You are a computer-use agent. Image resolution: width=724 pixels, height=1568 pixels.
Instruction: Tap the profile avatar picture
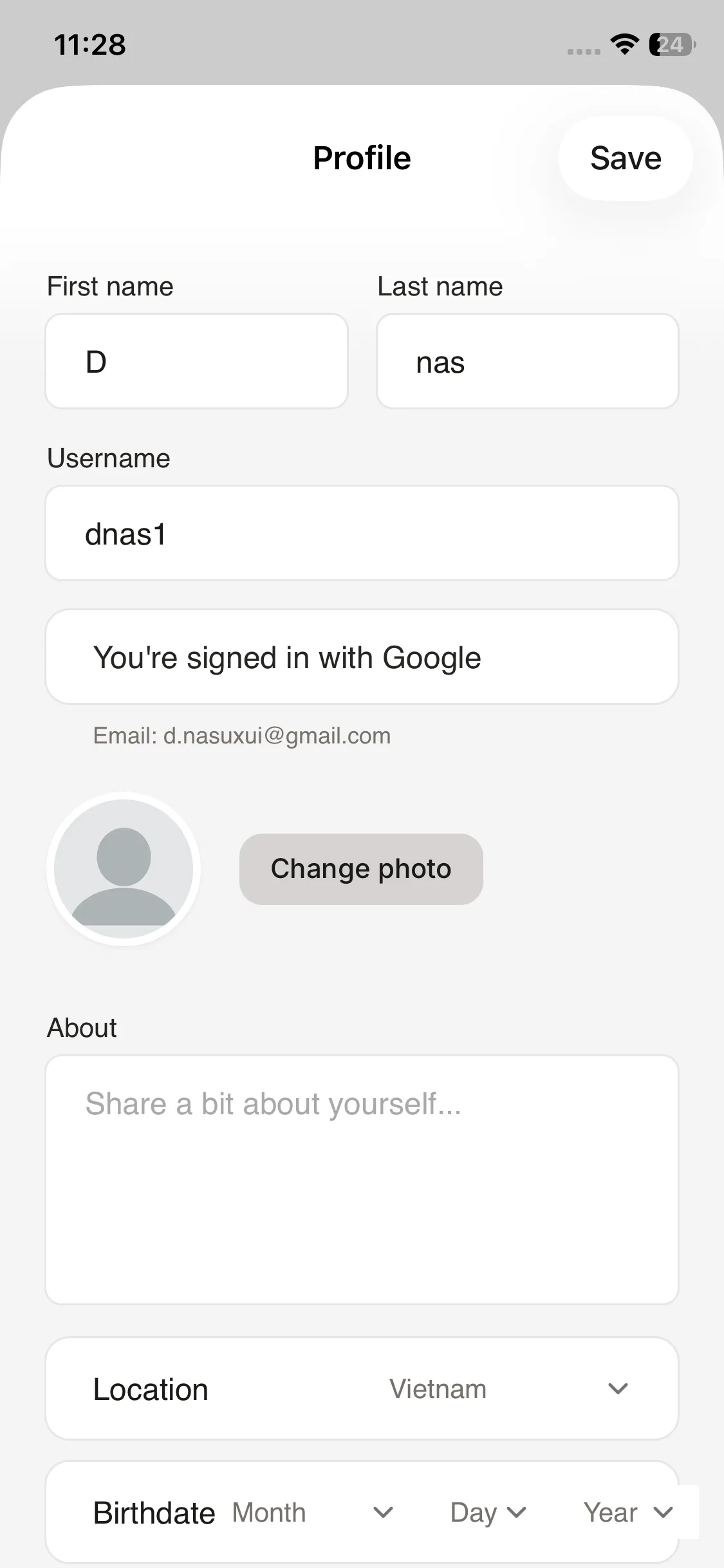[x=124, y=869]
